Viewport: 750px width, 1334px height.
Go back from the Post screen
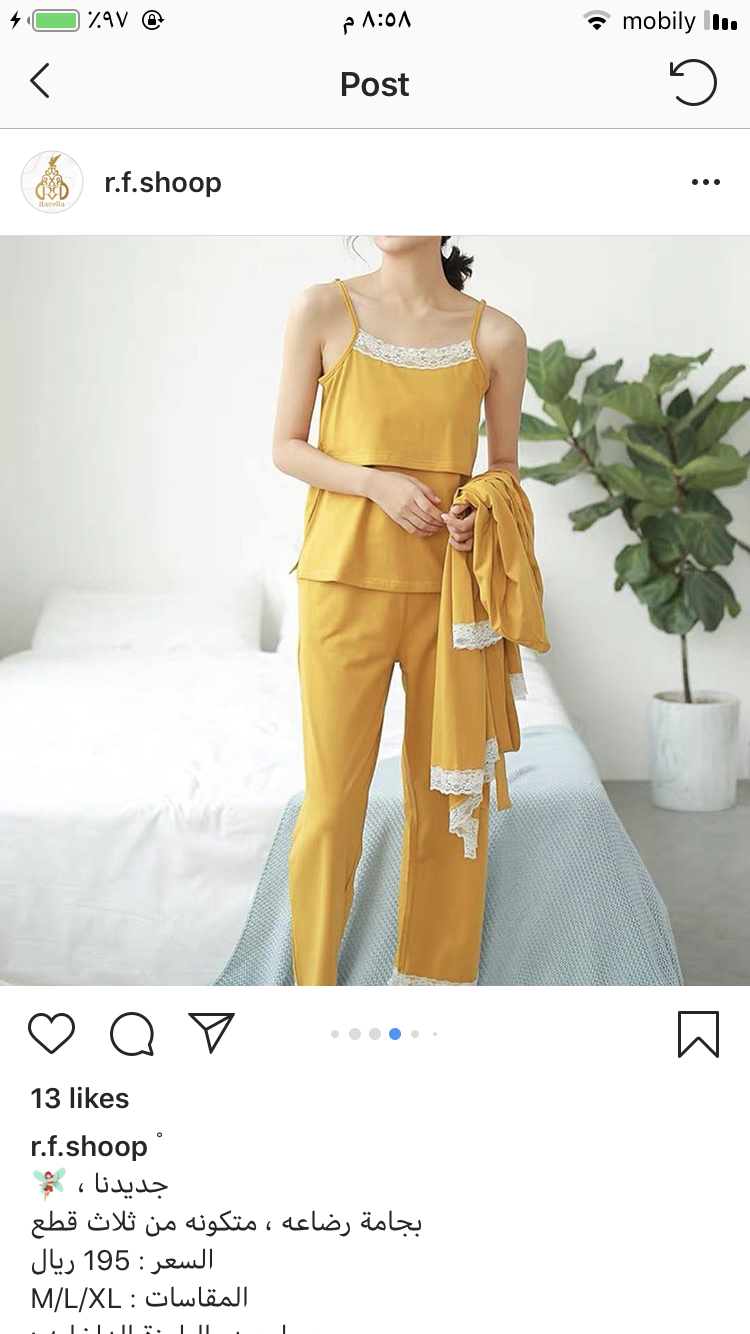tap(40, 81)
